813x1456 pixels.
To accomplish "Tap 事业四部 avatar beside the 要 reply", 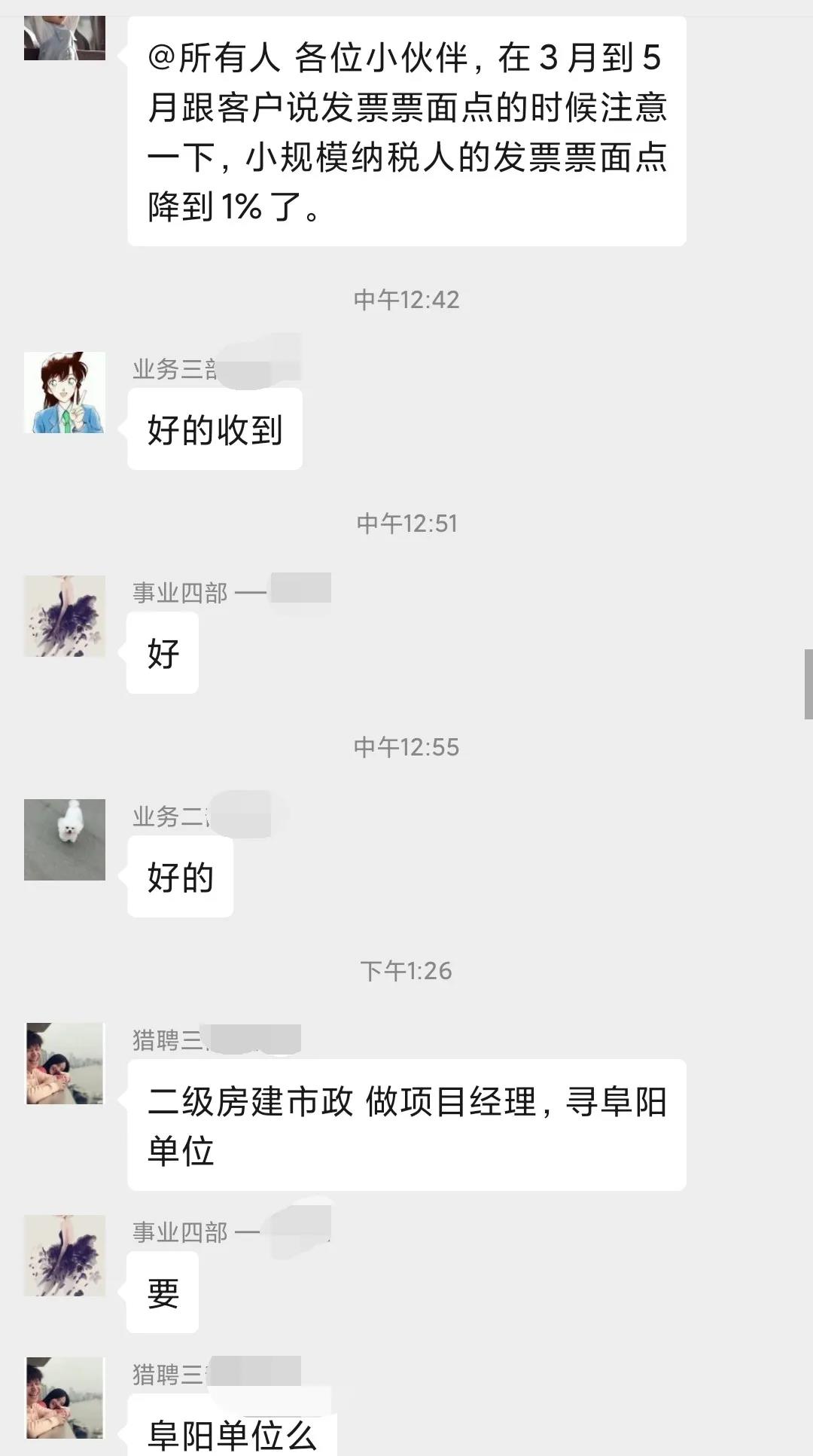I will 65,1256.
